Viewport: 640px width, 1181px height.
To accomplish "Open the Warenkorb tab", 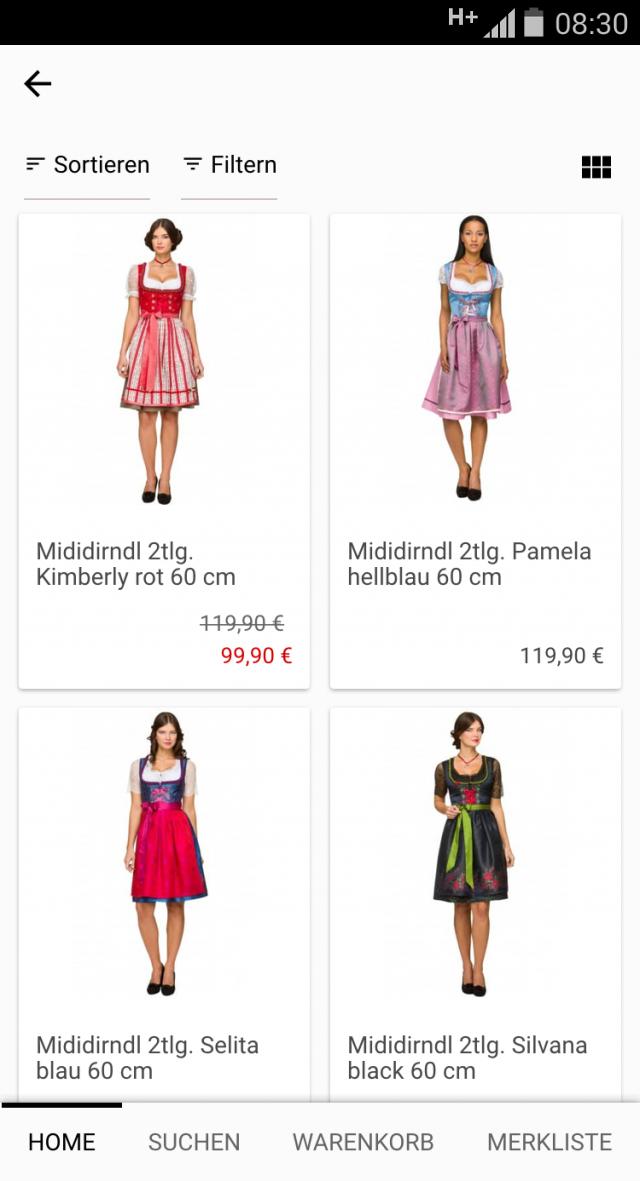I will point(363,1142).
